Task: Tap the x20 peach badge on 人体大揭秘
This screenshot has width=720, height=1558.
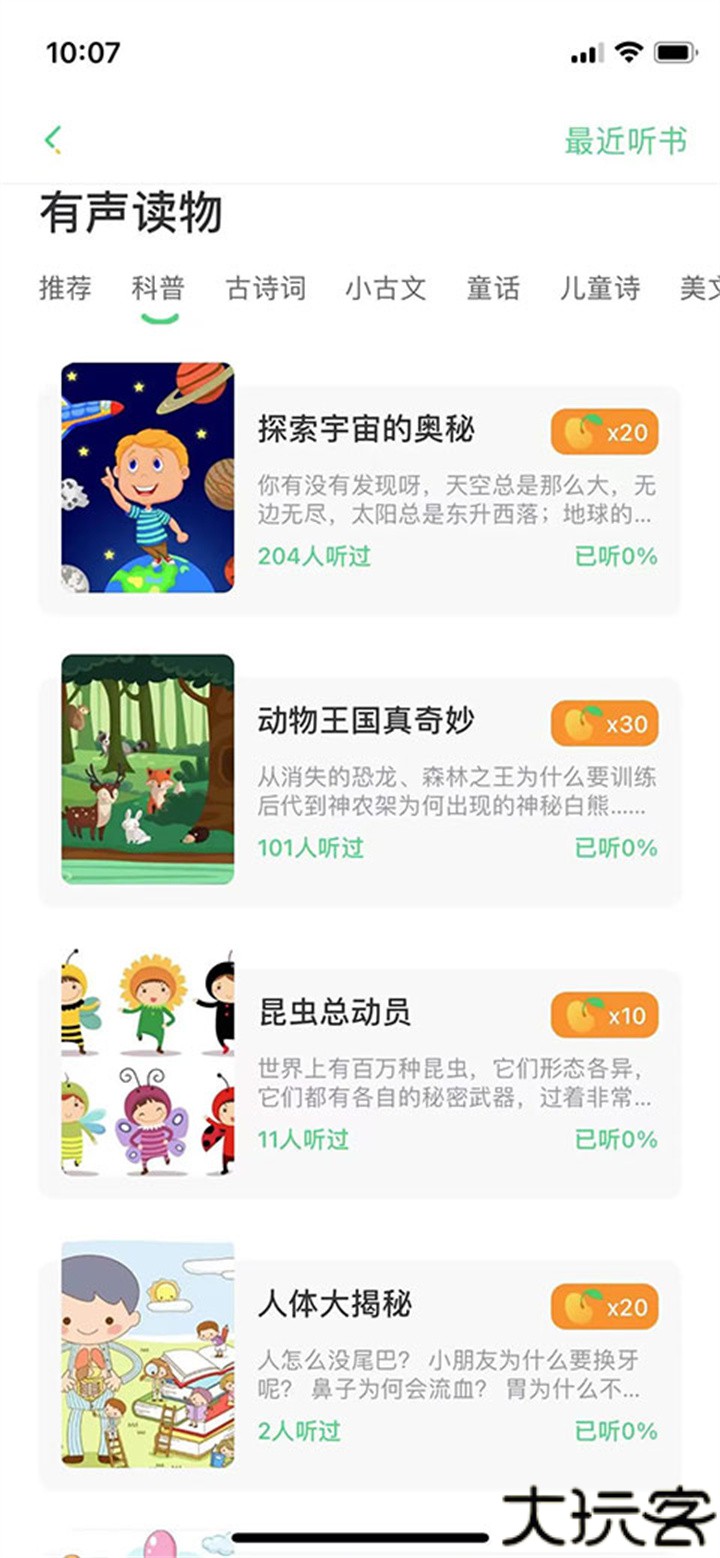Action: coord(605,1306)
